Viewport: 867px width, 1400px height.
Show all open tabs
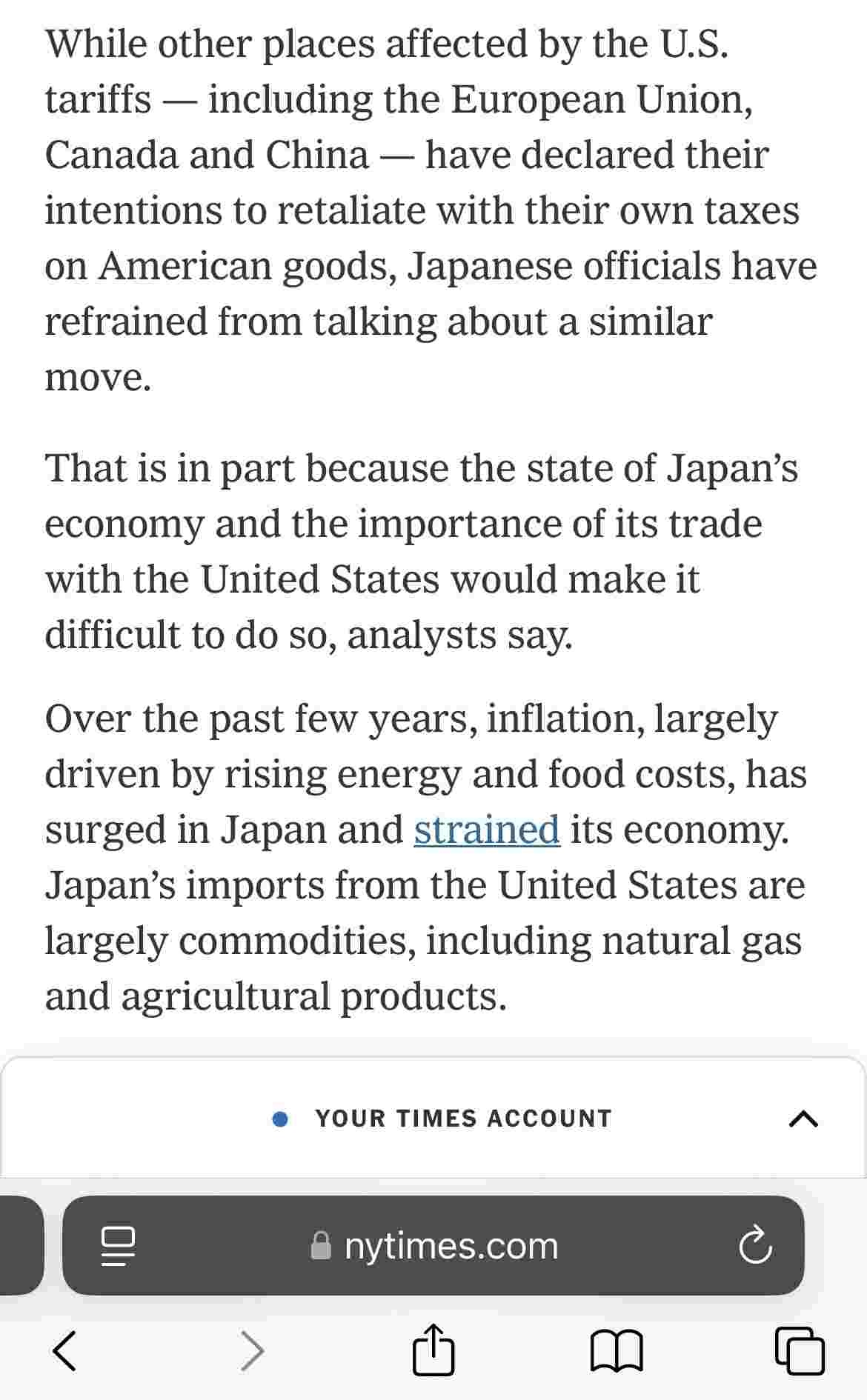tap(800, 1350)
